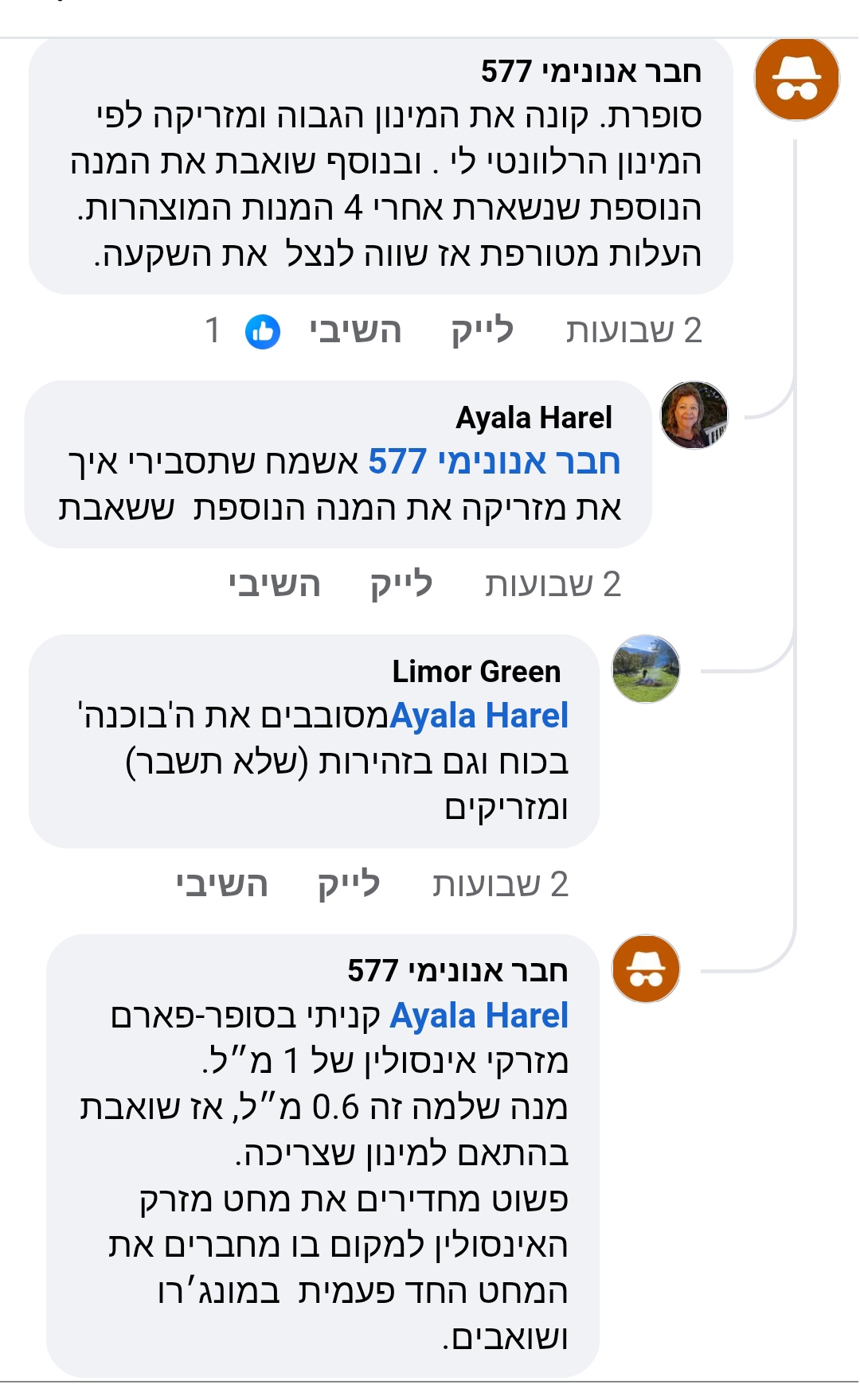Reply to the first comment by חבר אנונימי 577
The height and width of the screenshot is (1400, 860).
[355, 330]
